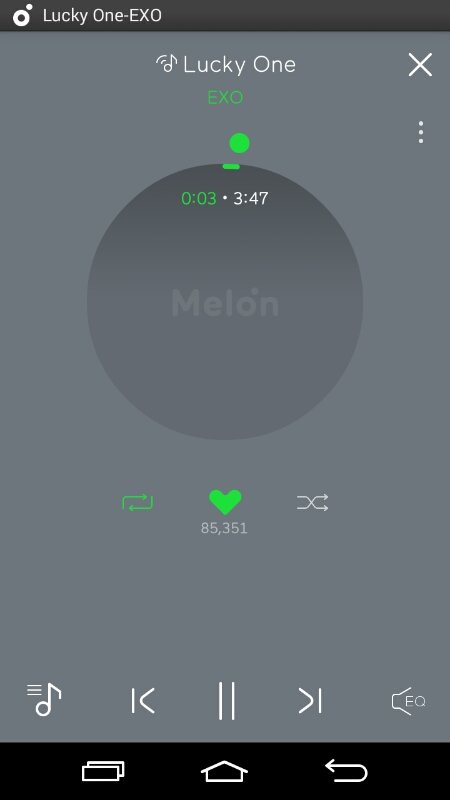
Task: Go to the Android home screen
Action: [224, 771]
